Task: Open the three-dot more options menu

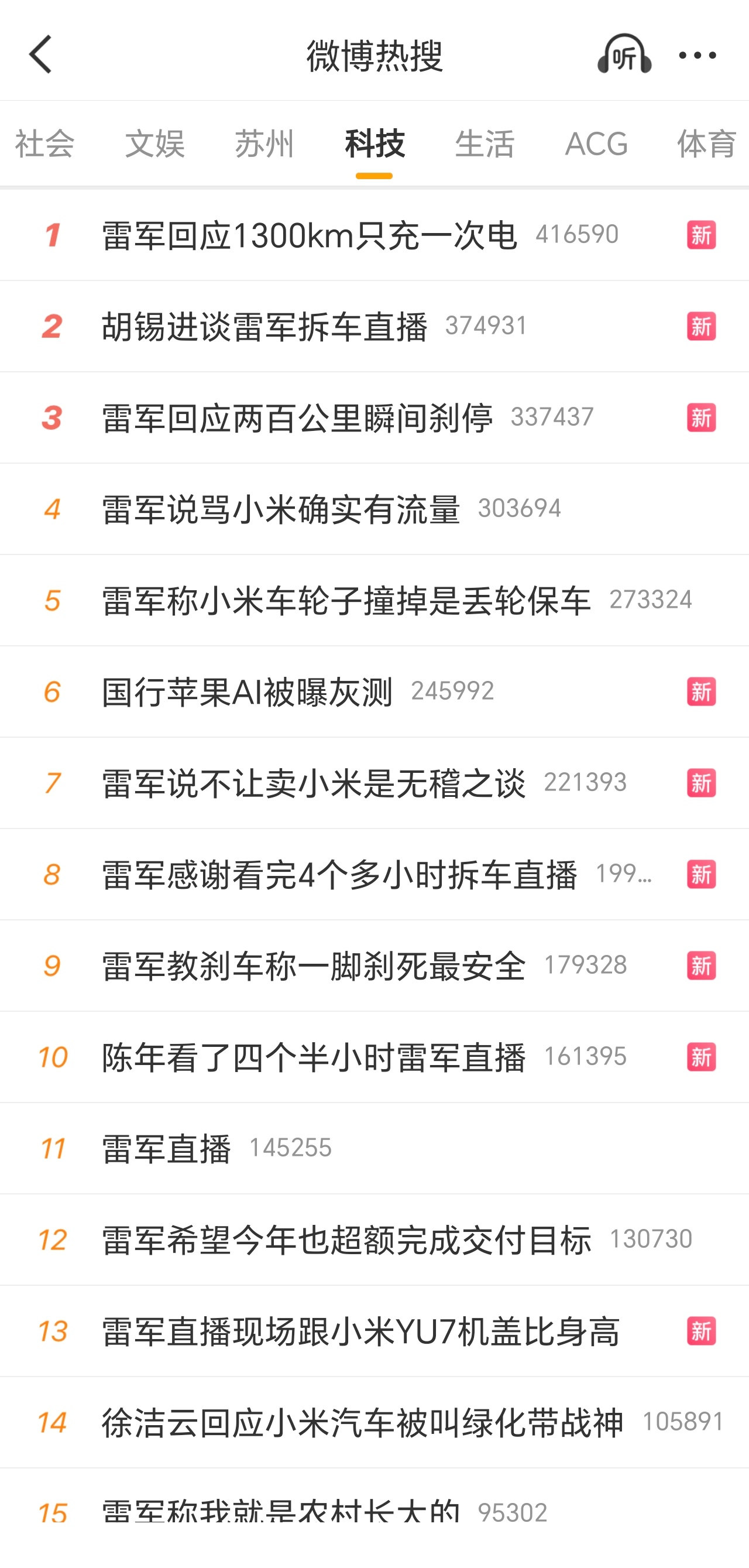Action: click(x=699, y=55)
